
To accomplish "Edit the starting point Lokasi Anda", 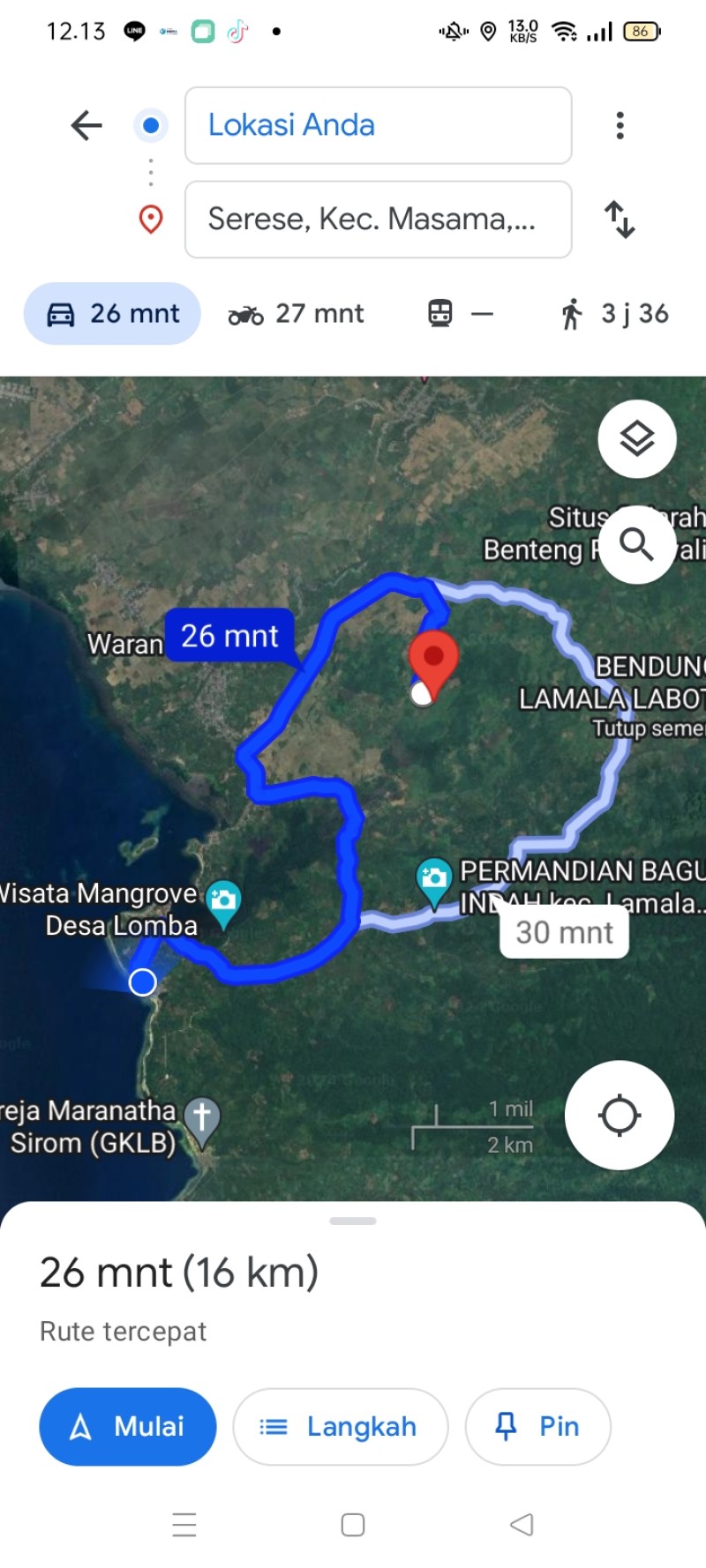I will click(378, 125).
